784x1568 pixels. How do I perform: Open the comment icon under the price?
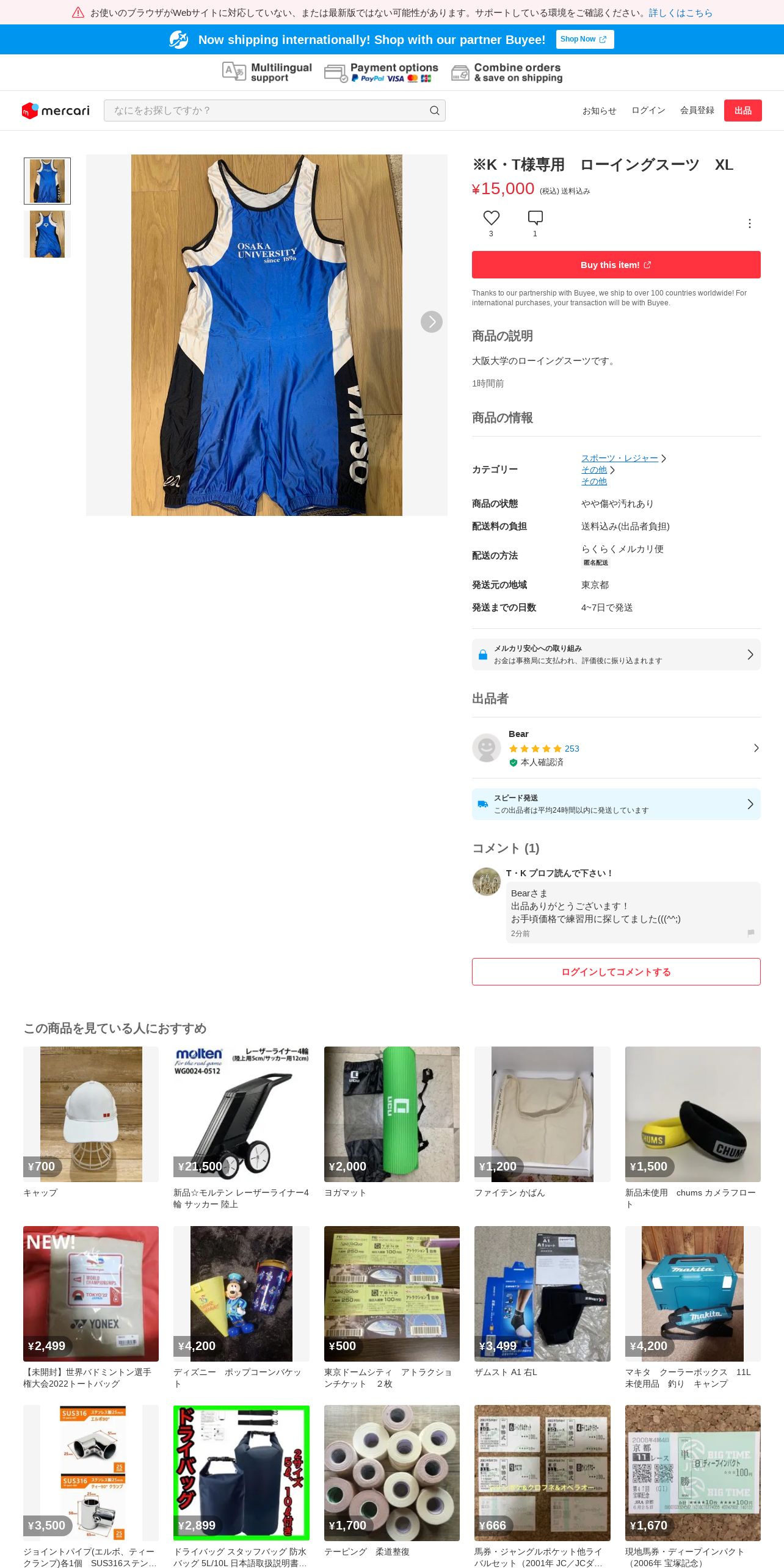pos(535,218)
